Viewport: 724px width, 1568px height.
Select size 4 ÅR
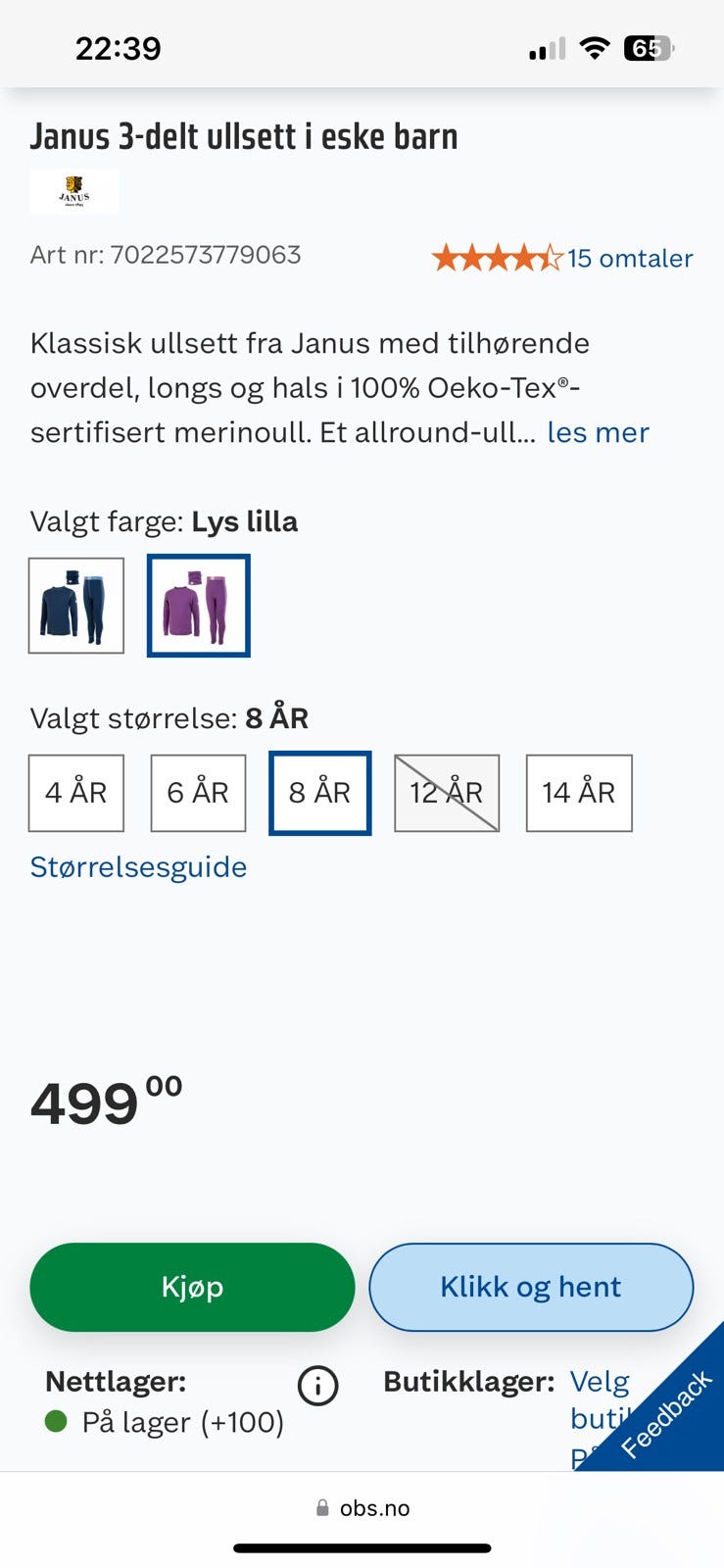(x=75, y=793)
